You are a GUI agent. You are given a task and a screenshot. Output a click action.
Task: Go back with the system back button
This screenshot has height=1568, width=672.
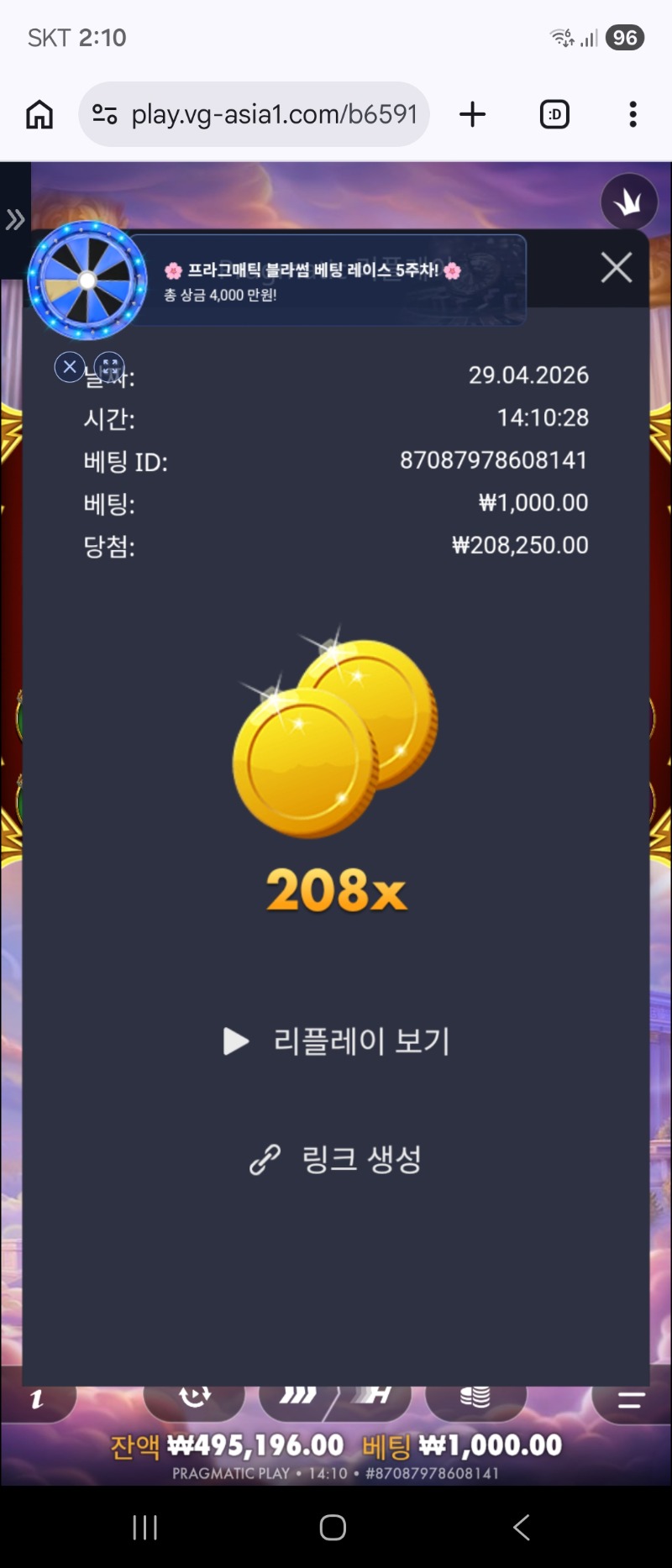coord(522,1527)
